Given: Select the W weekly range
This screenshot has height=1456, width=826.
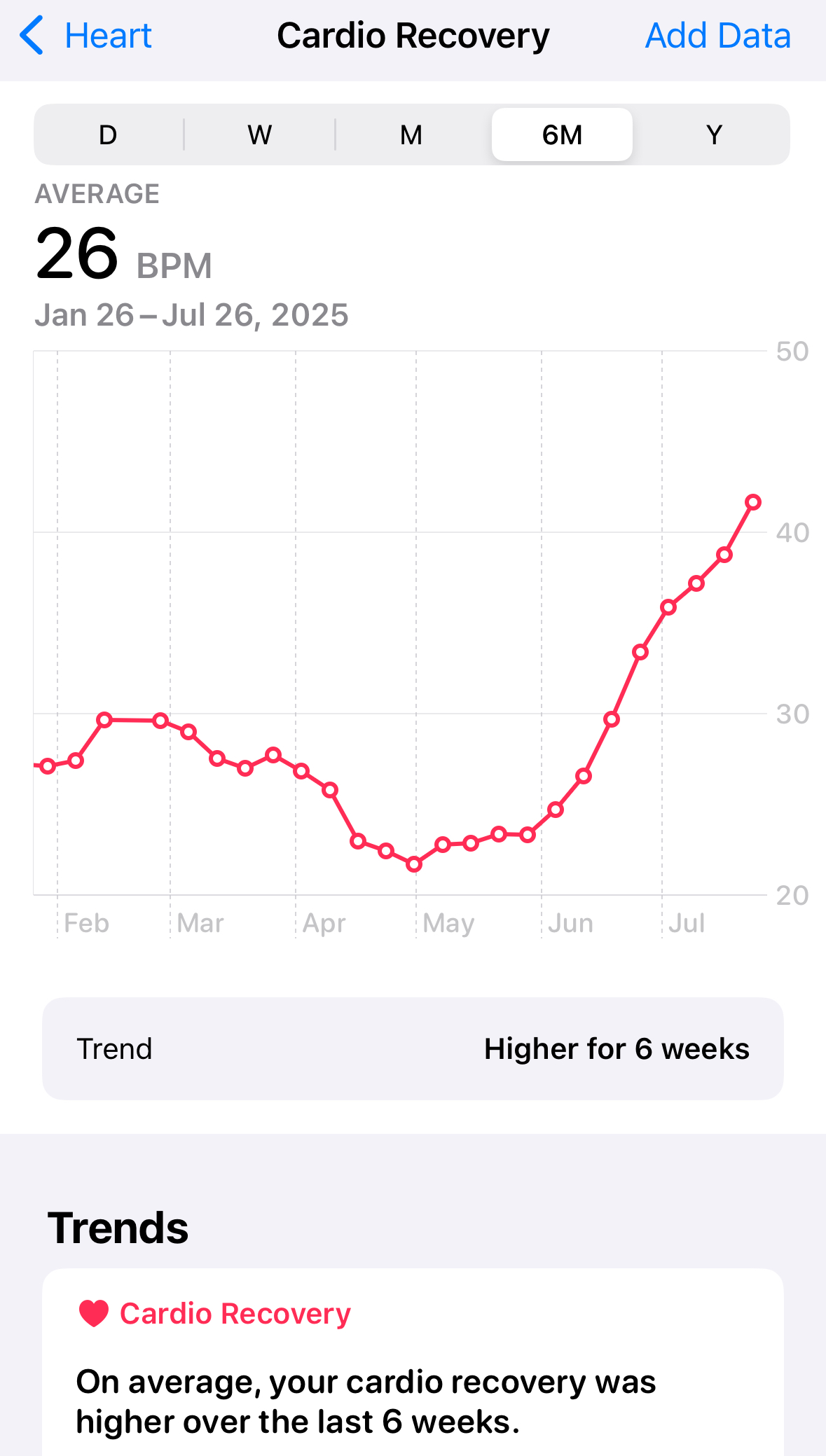Looking at the screenshot, I should pos(259,134).
